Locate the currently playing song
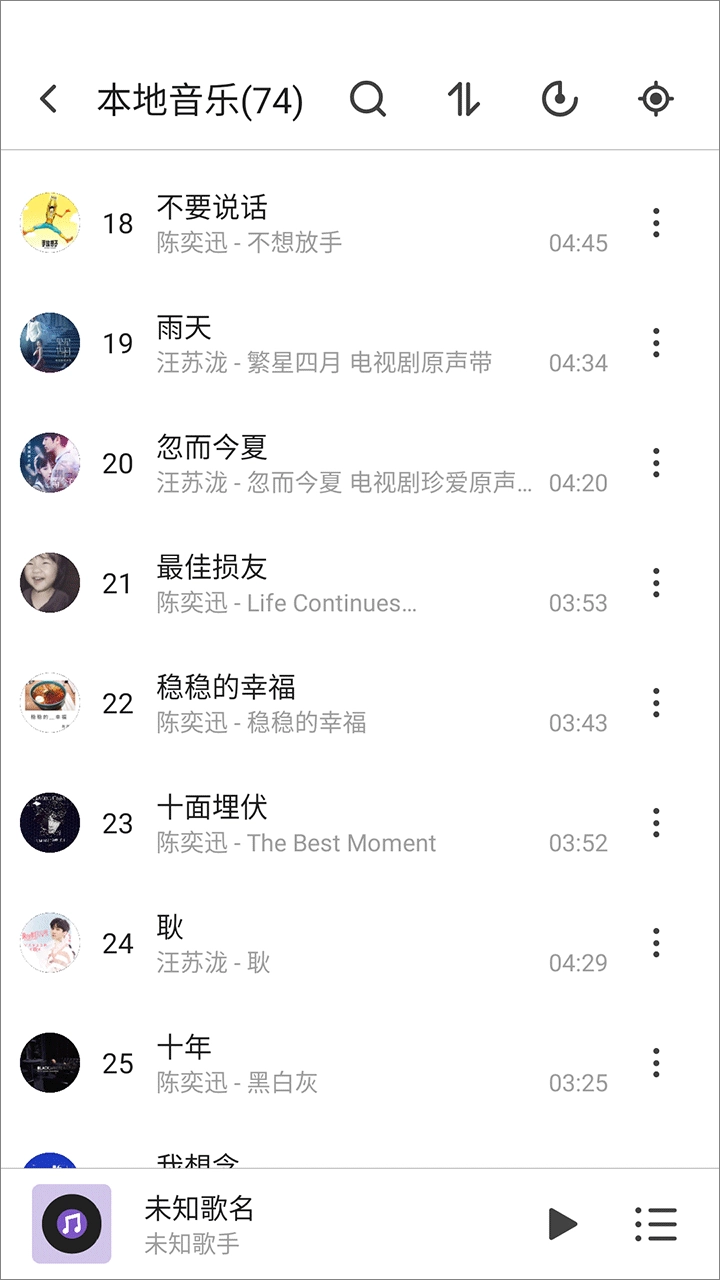720x1280 pixels. (655, 99)
